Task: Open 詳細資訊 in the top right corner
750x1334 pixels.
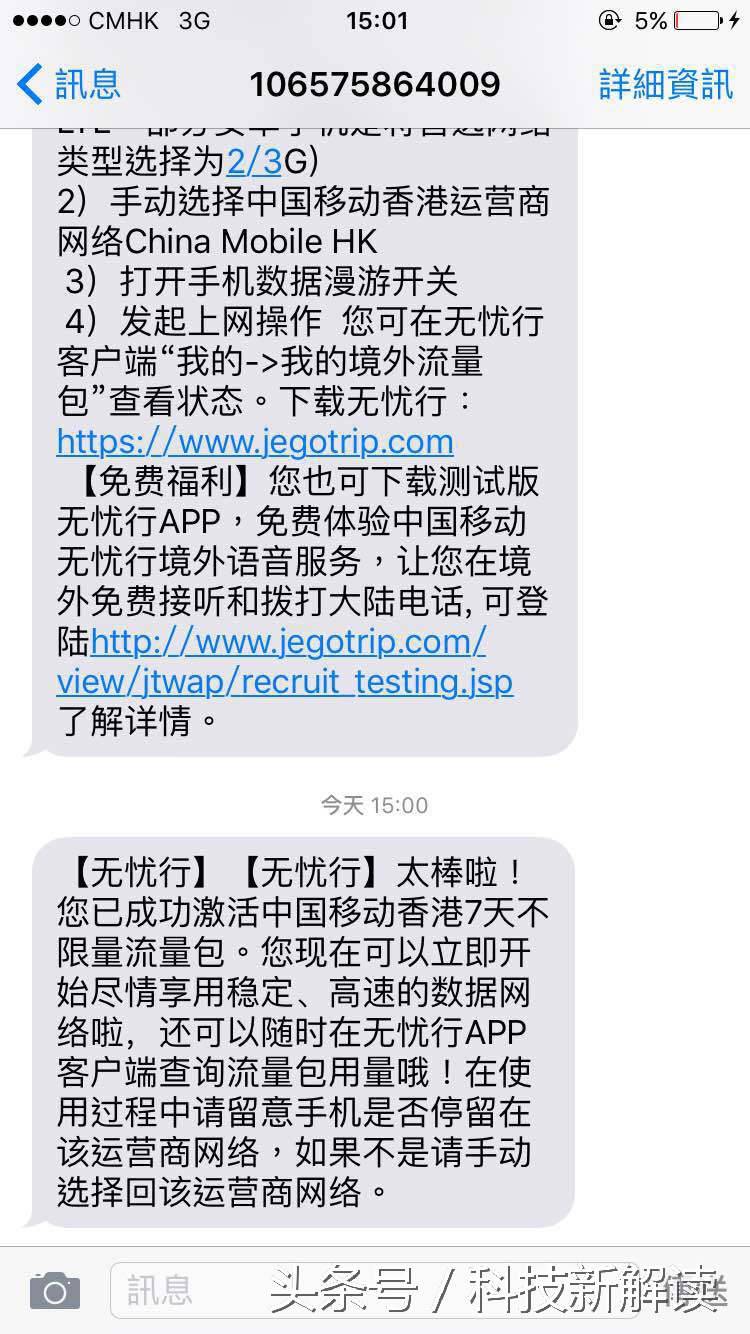Action: pos(668,85)
